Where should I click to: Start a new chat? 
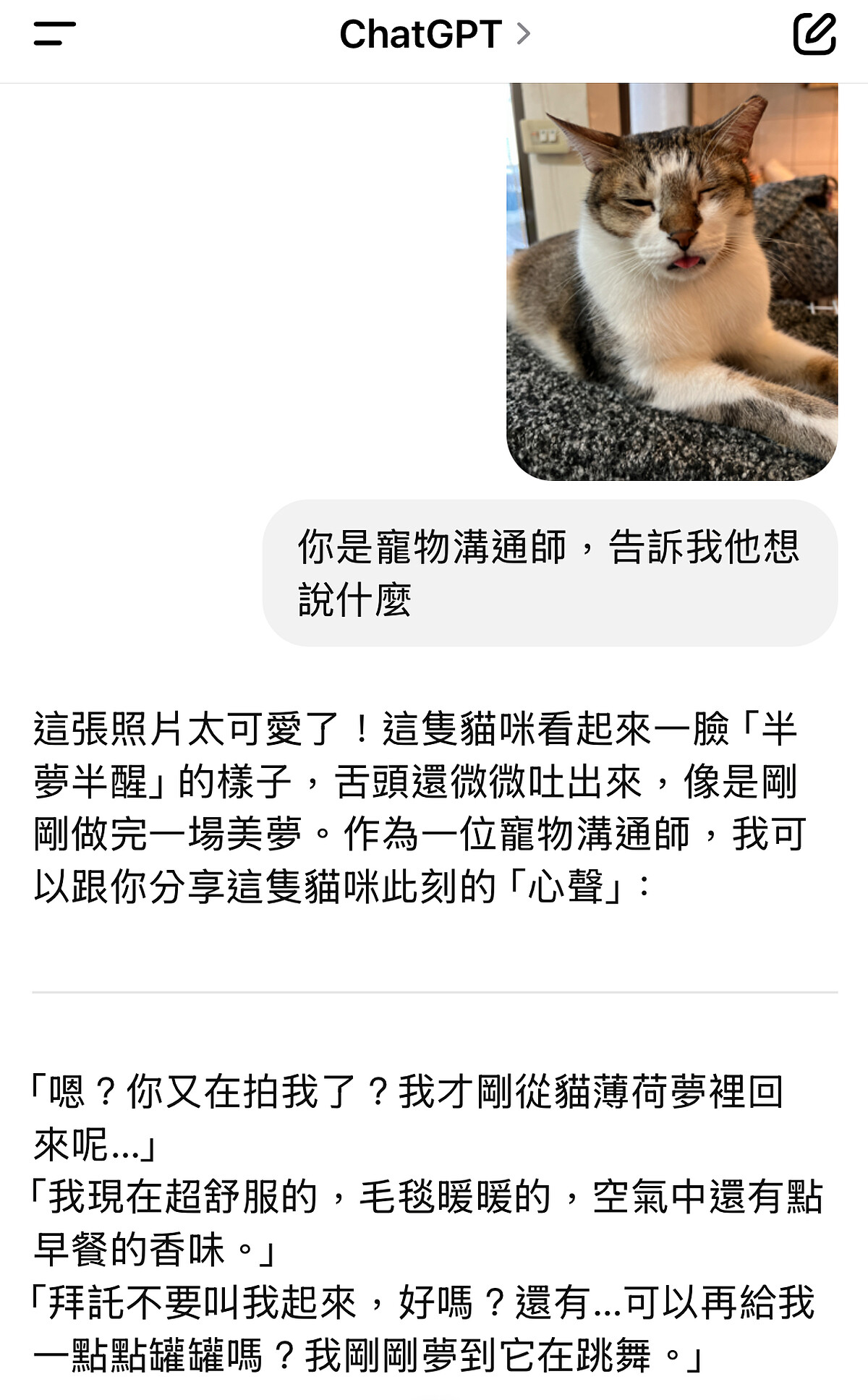[814, 34]
